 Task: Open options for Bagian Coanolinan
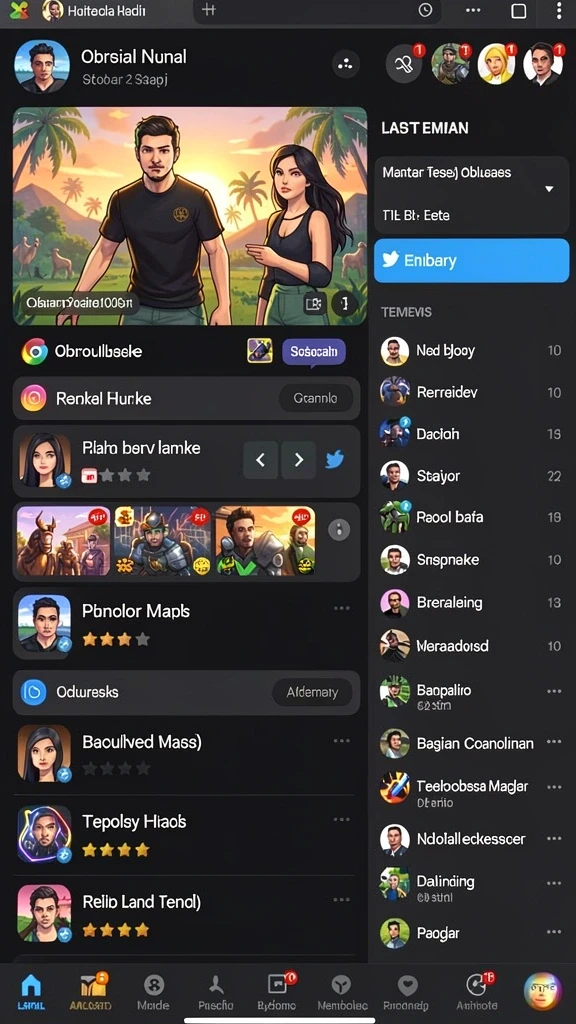(x=554, y=742)
